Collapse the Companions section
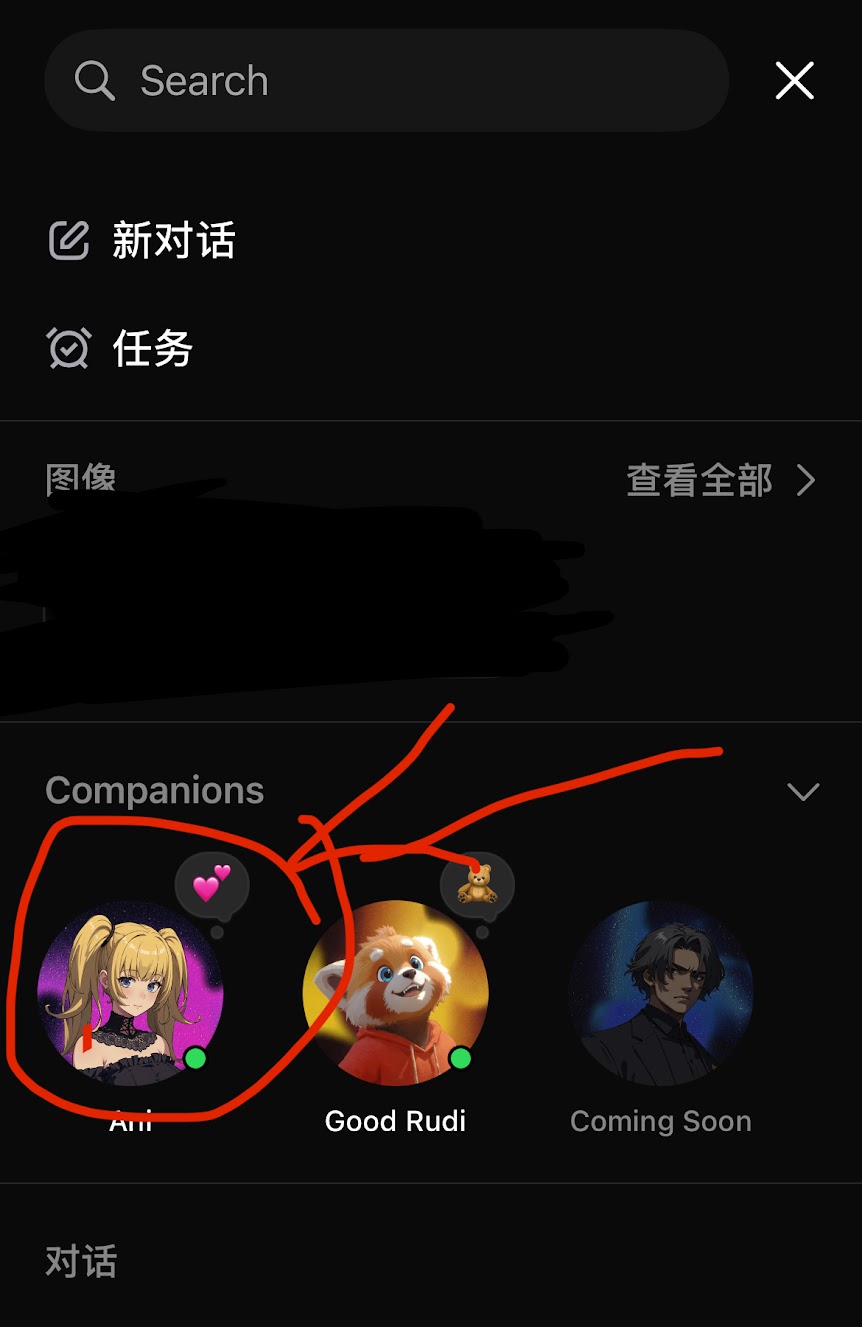The height and width of the screenshot is (1327, 862). coord(803,792)
